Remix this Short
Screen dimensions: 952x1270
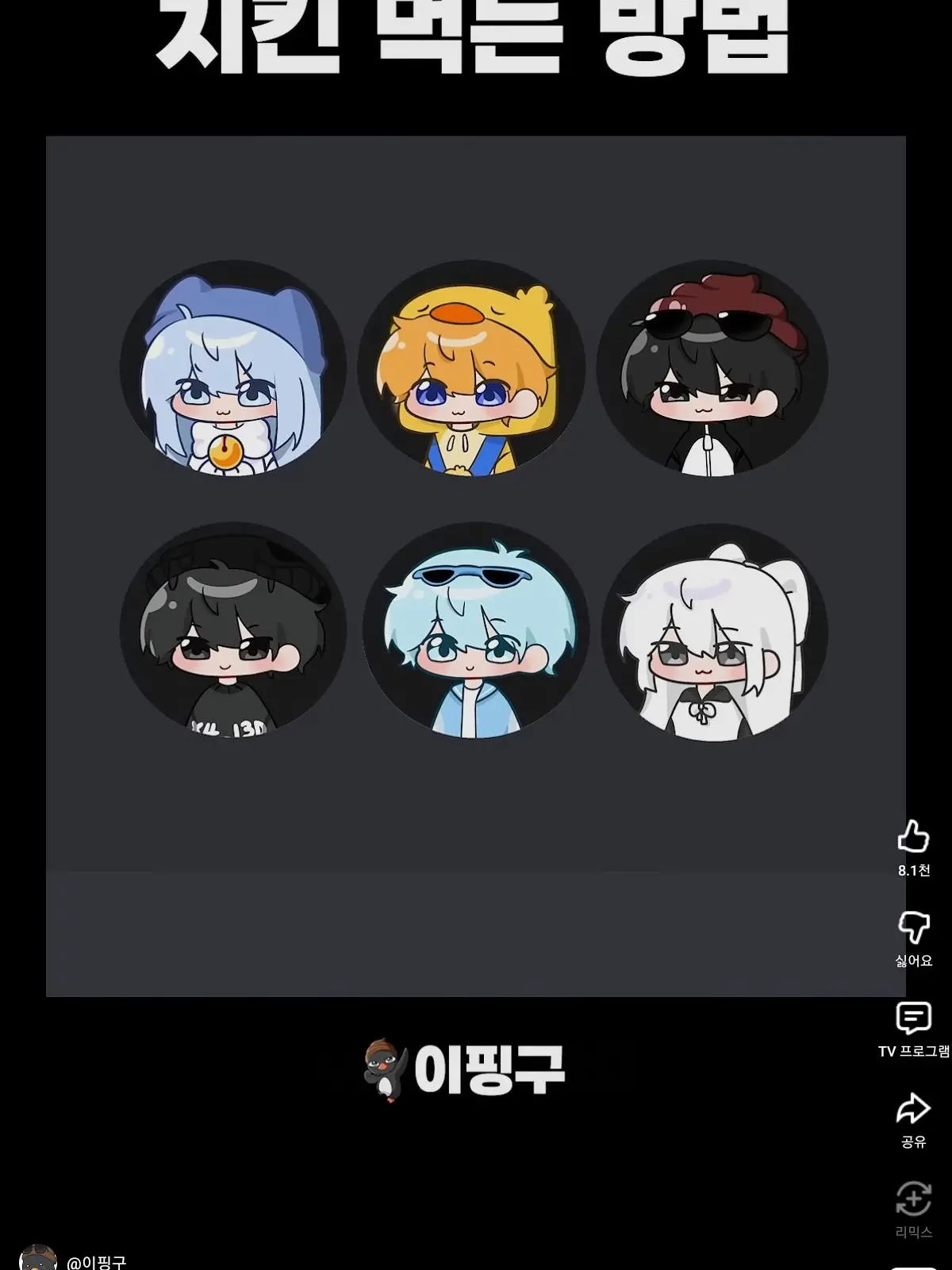(x=913, y=1199)
